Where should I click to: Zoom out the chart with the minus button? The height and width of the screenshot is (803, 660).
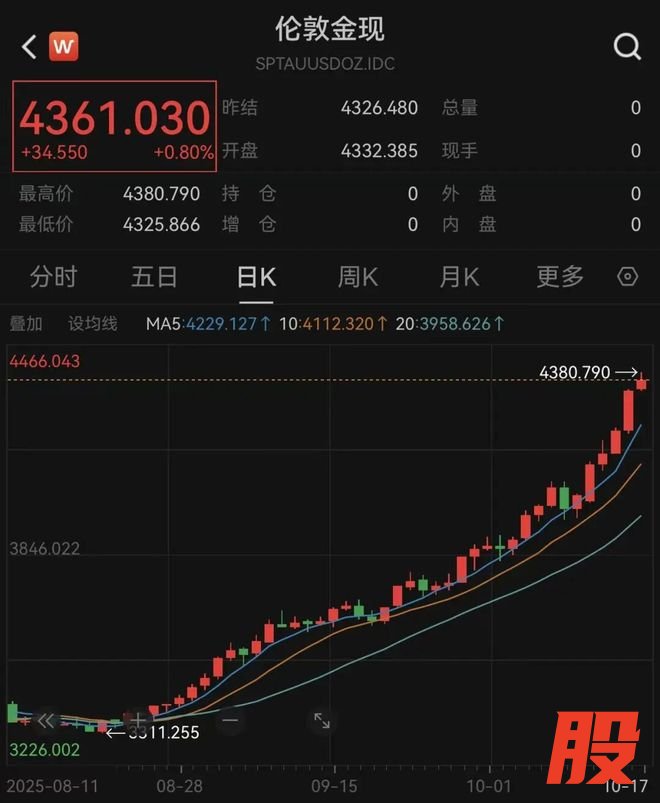[230, 719]
